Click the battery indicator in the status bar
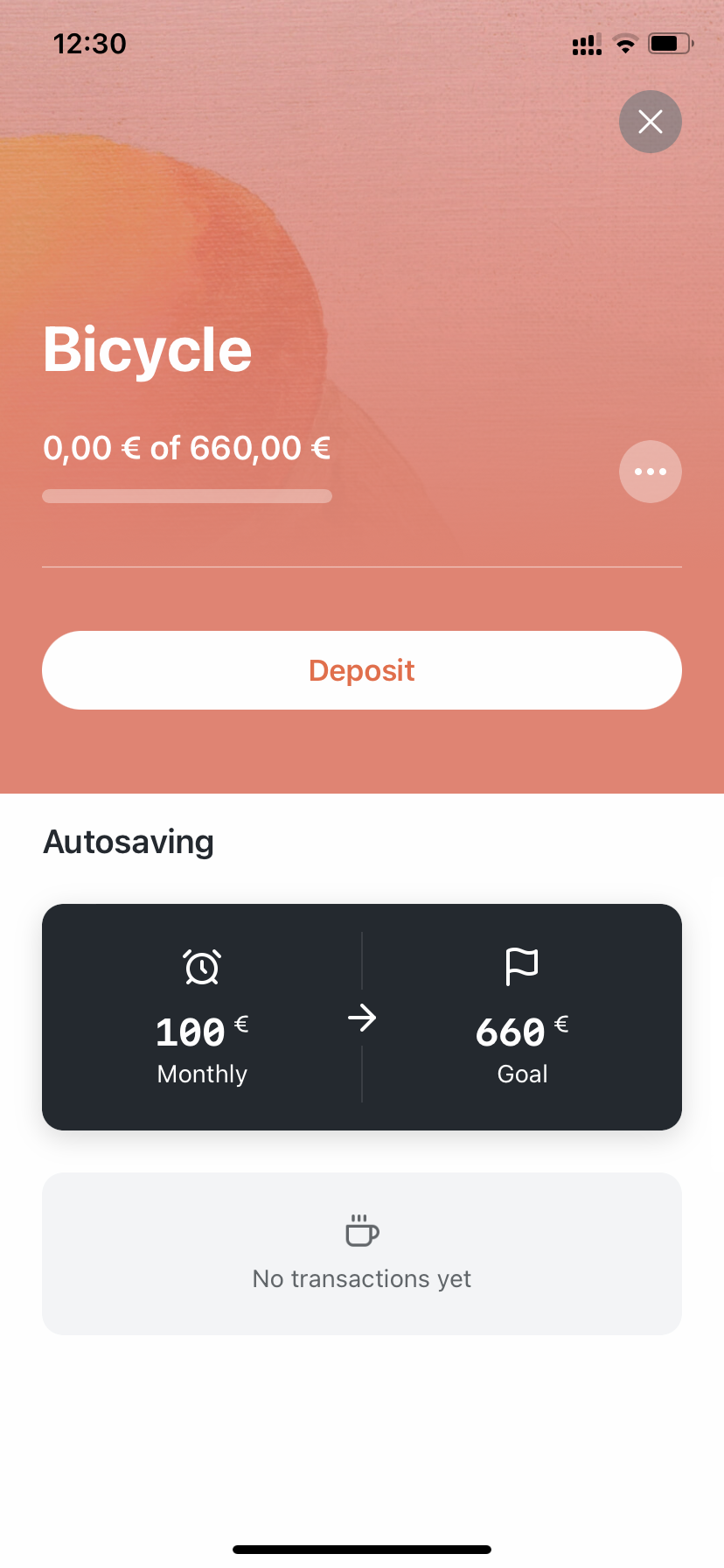This screenshot has width=724, height=1568. pos(670,42)
